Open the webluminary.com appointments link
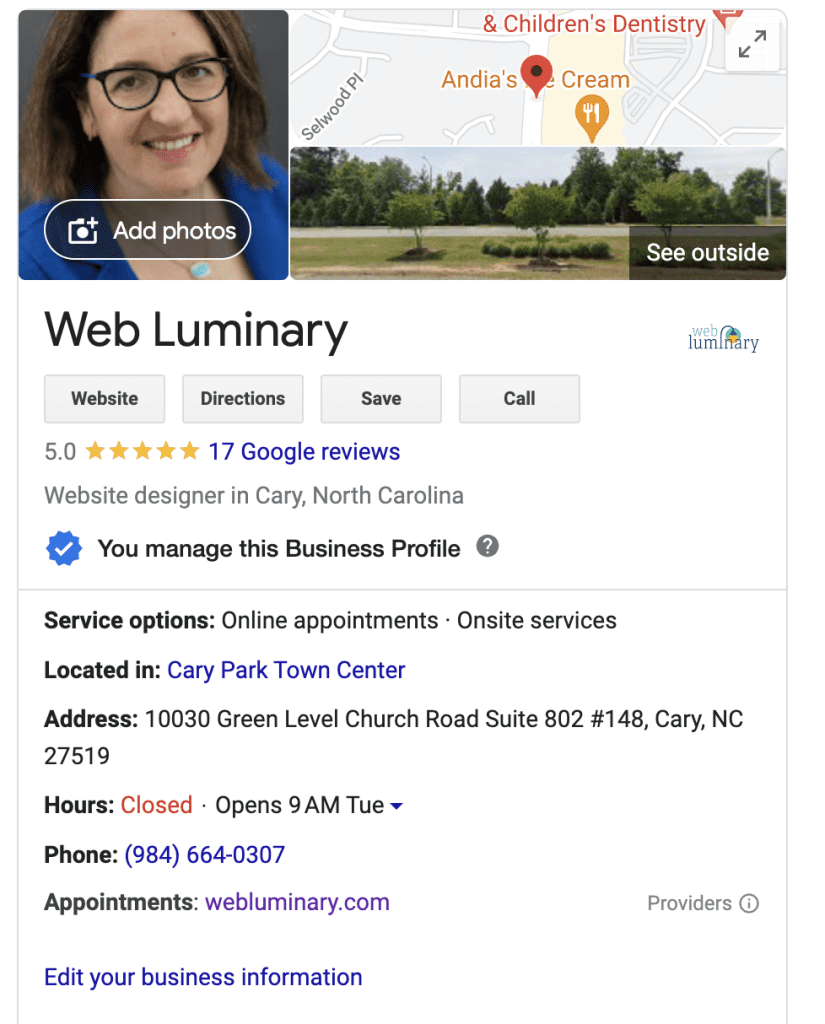The width and height of the screenshot is (825, 1024). click(x=297, y=903)
